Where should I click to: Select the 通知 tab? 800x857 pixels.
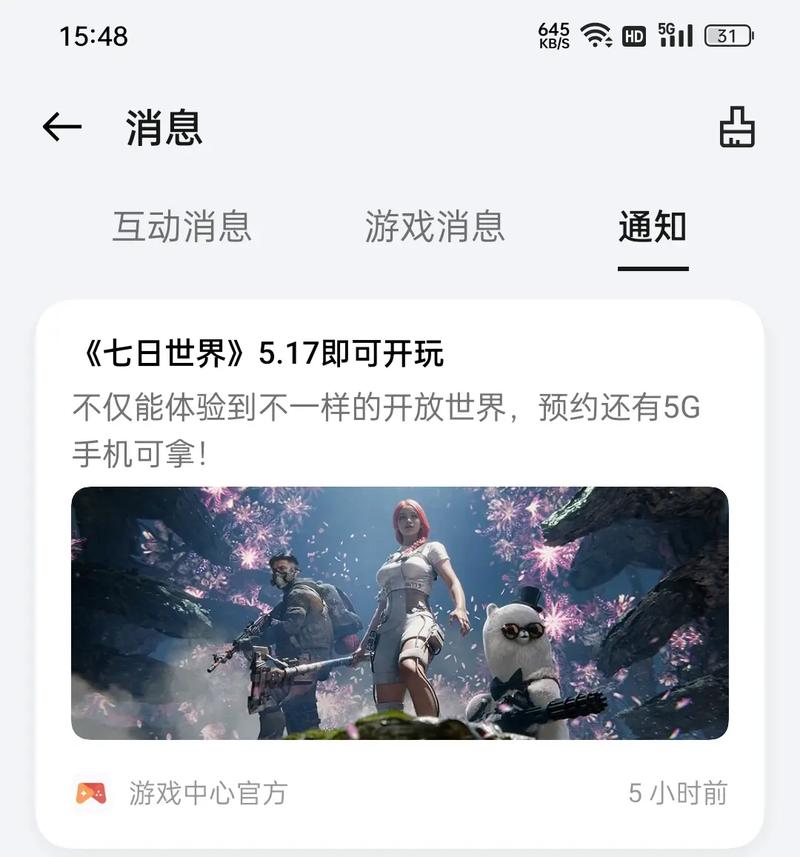point(652,227)
